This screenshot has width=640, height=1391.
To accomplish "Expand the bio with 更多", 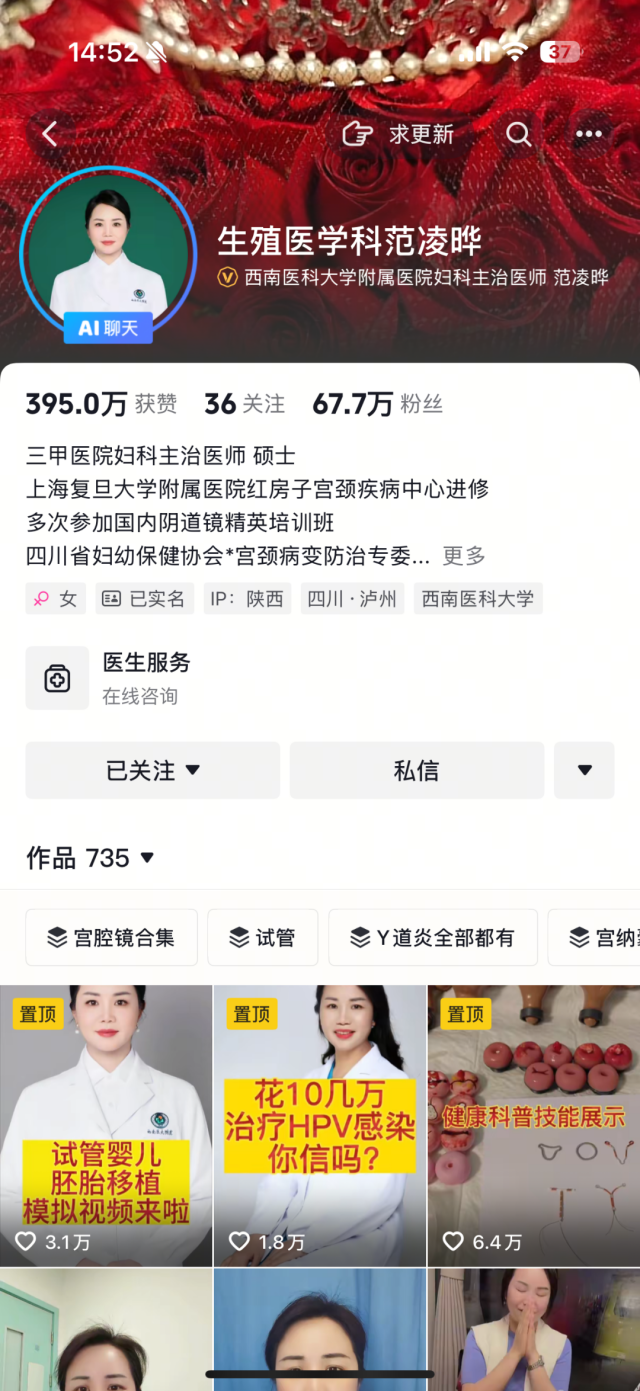I will (x=464, y=555).
